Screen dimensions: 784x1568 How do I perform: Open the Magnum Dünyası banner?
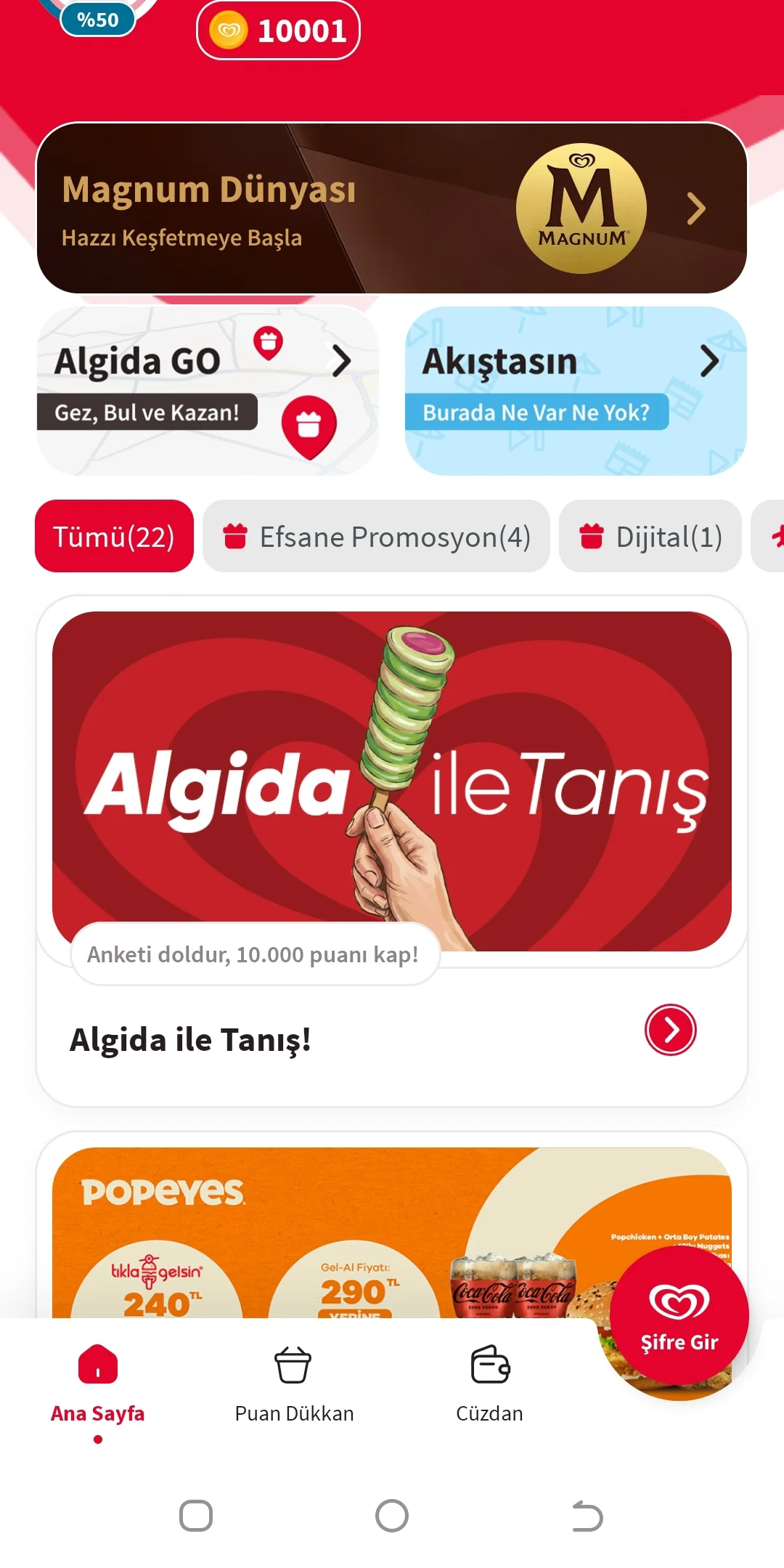click(391, 208)
